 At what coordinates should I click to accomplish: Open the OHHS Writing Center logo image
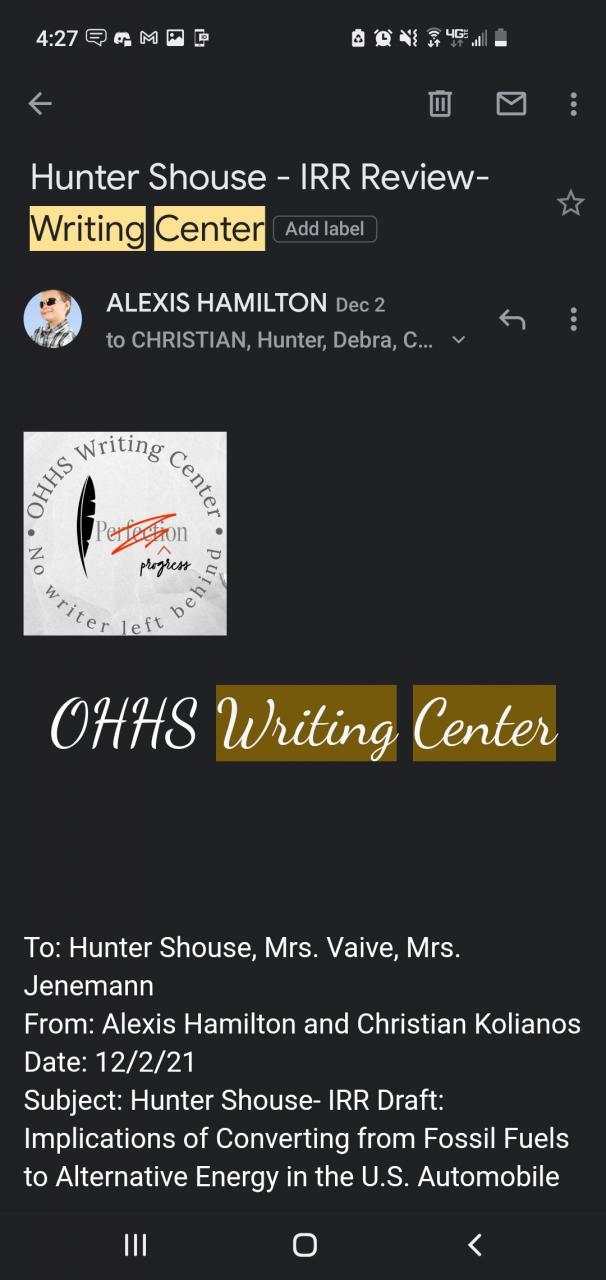pyautogui.click(x=125, y=533)
